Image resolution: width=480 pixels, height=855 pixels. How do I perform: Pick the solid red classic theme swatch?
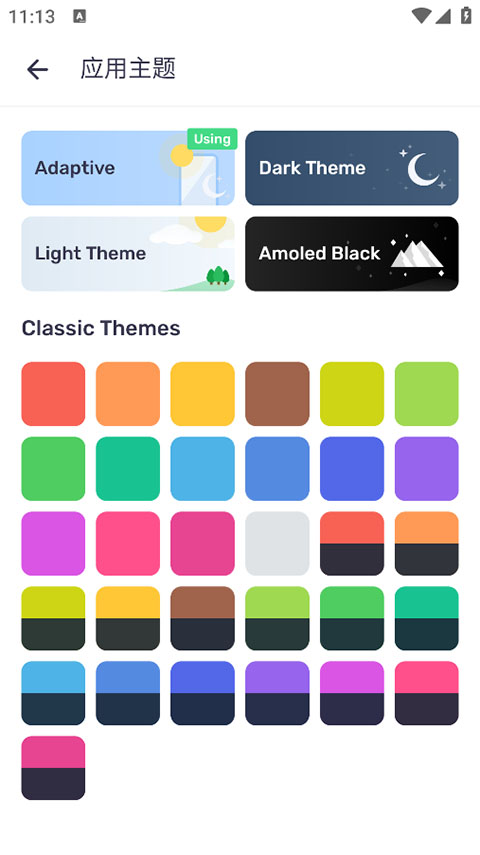click(53, 394)
